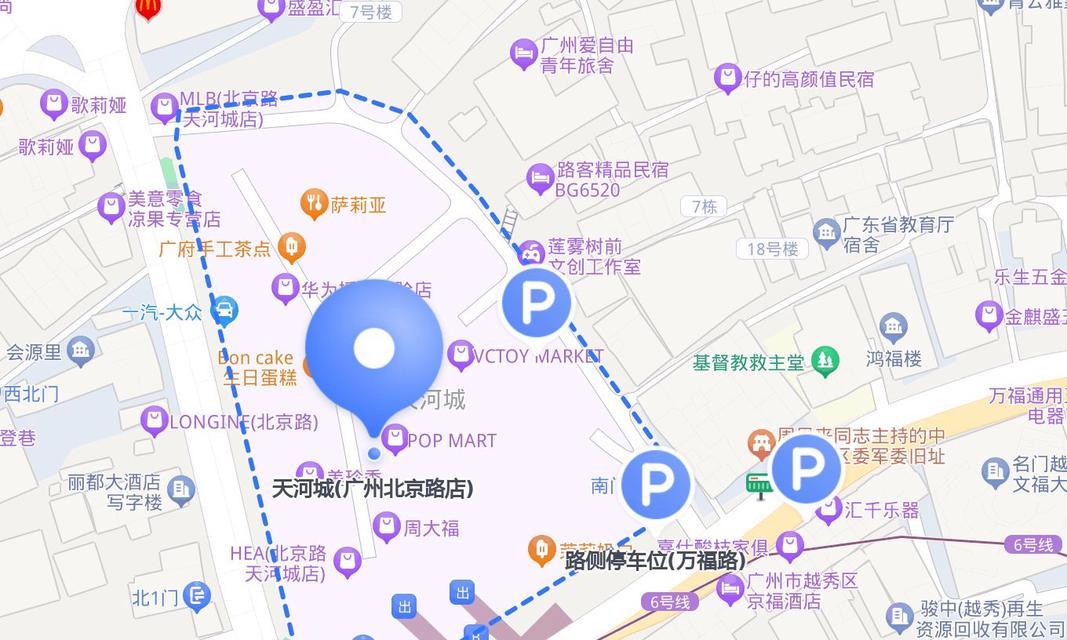Viewport: 1067px width, 640px height.
Task: Select the 鸿福楼 building marker
Action: pyautogui.click(x=893, y=327)
